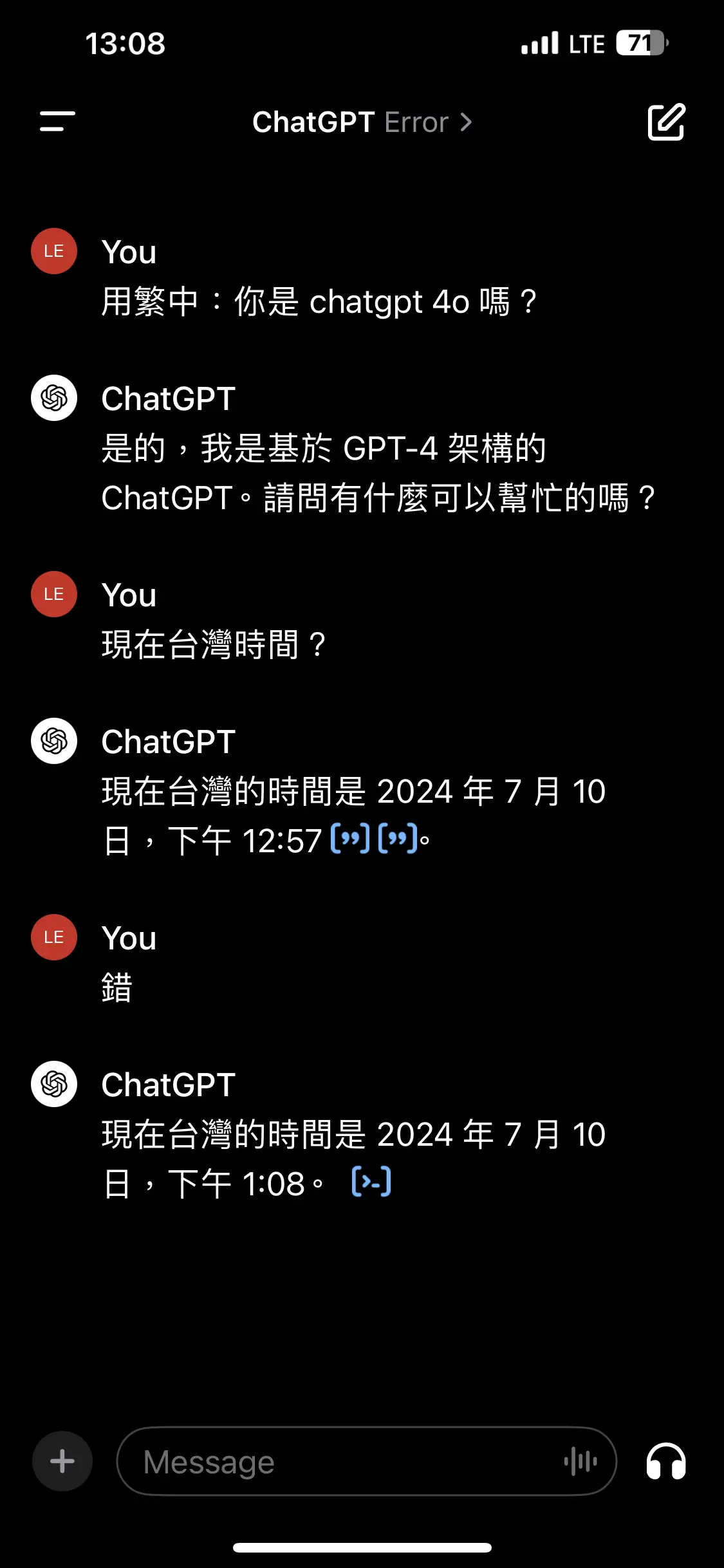Open the first citation after 12:57
Viewport: 724px width, 1568px height.
[350, 839]
